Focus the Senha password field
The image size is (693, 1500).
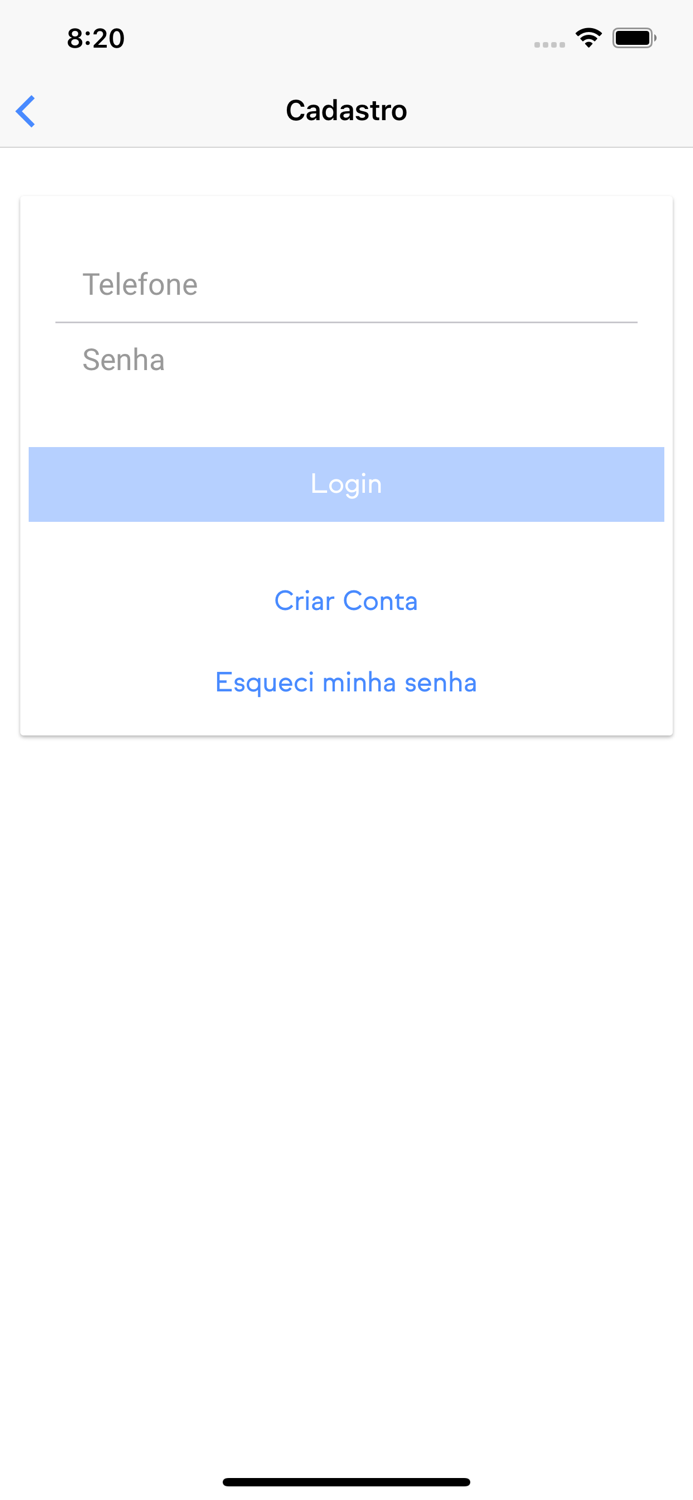tap(345, 360)
